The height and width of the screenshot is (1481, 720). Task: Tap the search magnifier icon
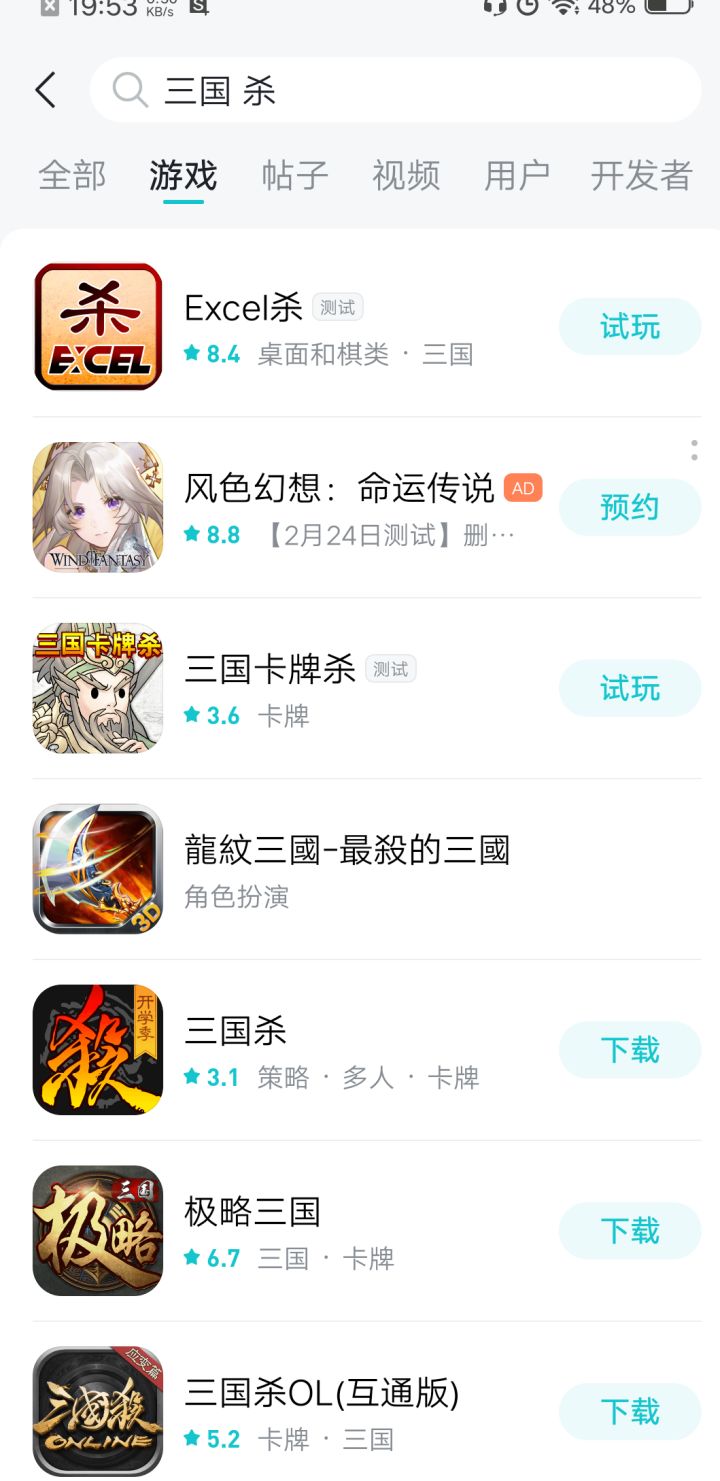pos(129,90)
